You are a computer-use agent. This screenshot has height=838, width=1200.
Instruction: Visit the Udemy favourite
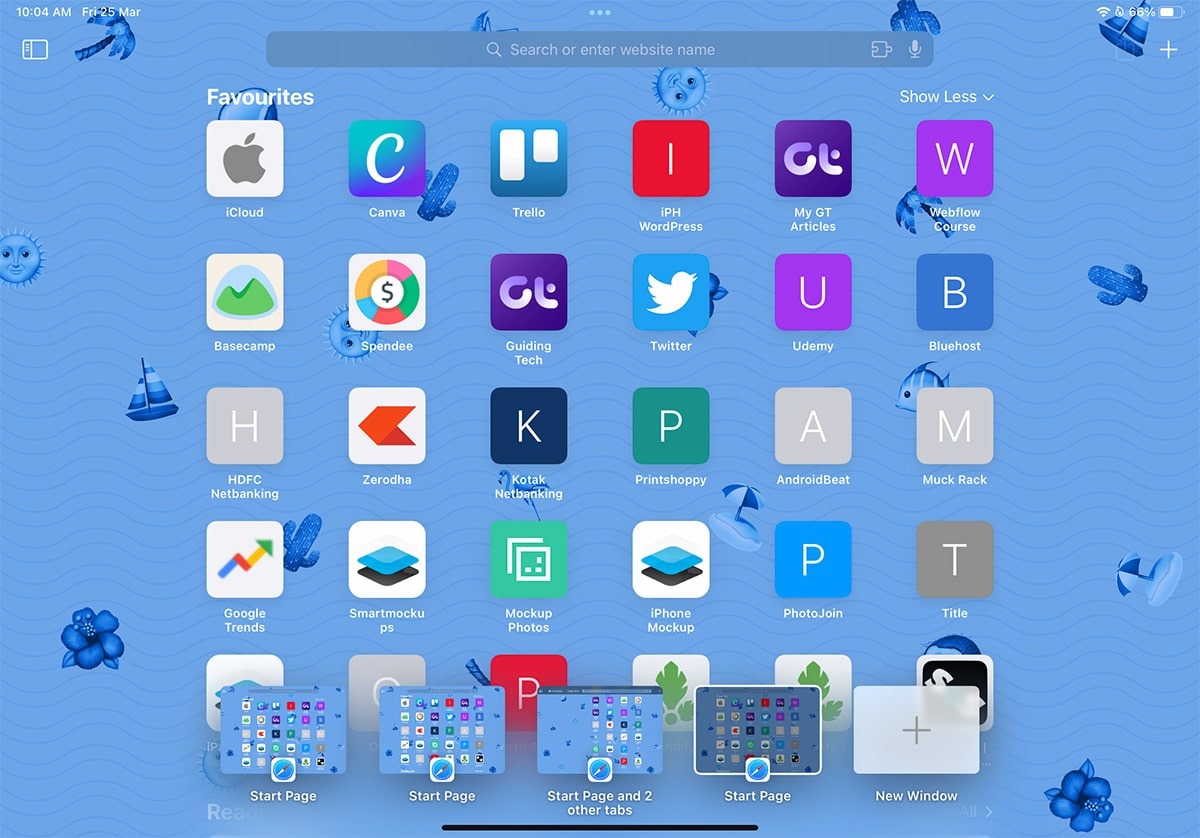pos(813,292)
